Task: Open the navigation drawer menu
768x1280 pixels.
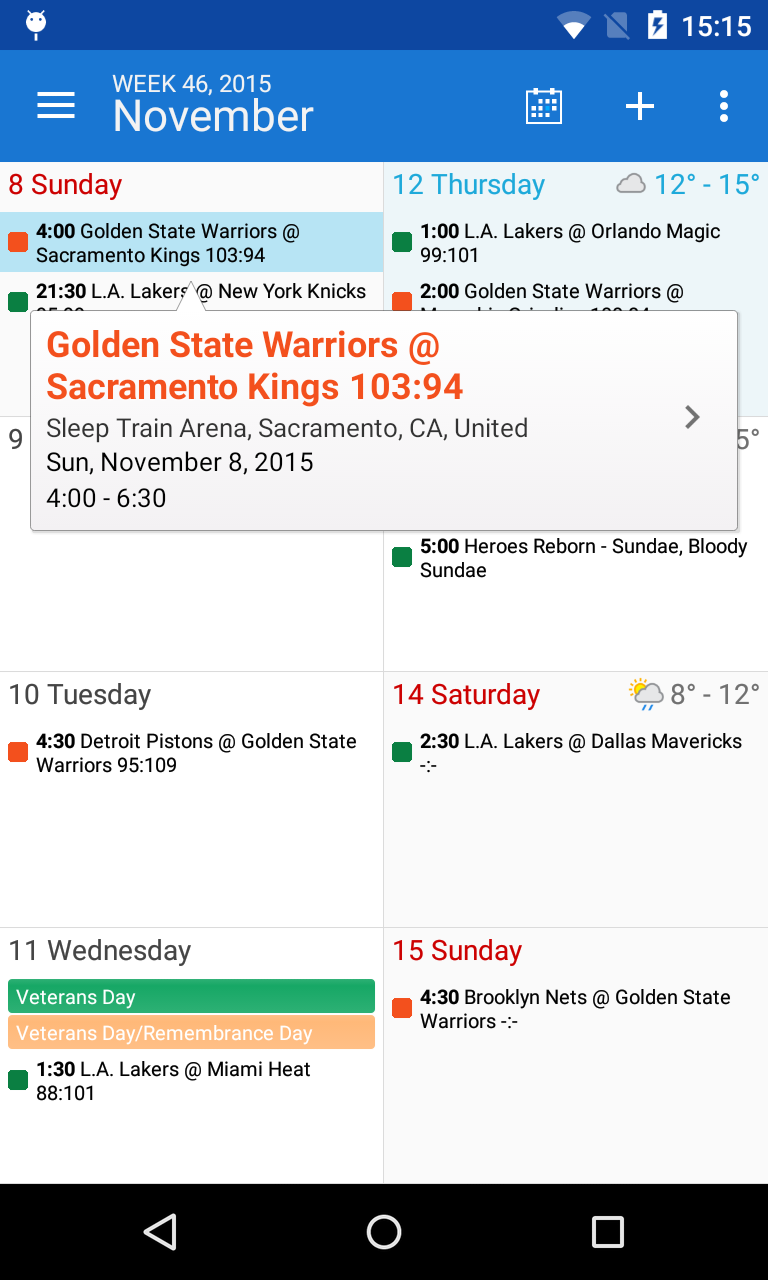Action: click(x=56, y=106)
